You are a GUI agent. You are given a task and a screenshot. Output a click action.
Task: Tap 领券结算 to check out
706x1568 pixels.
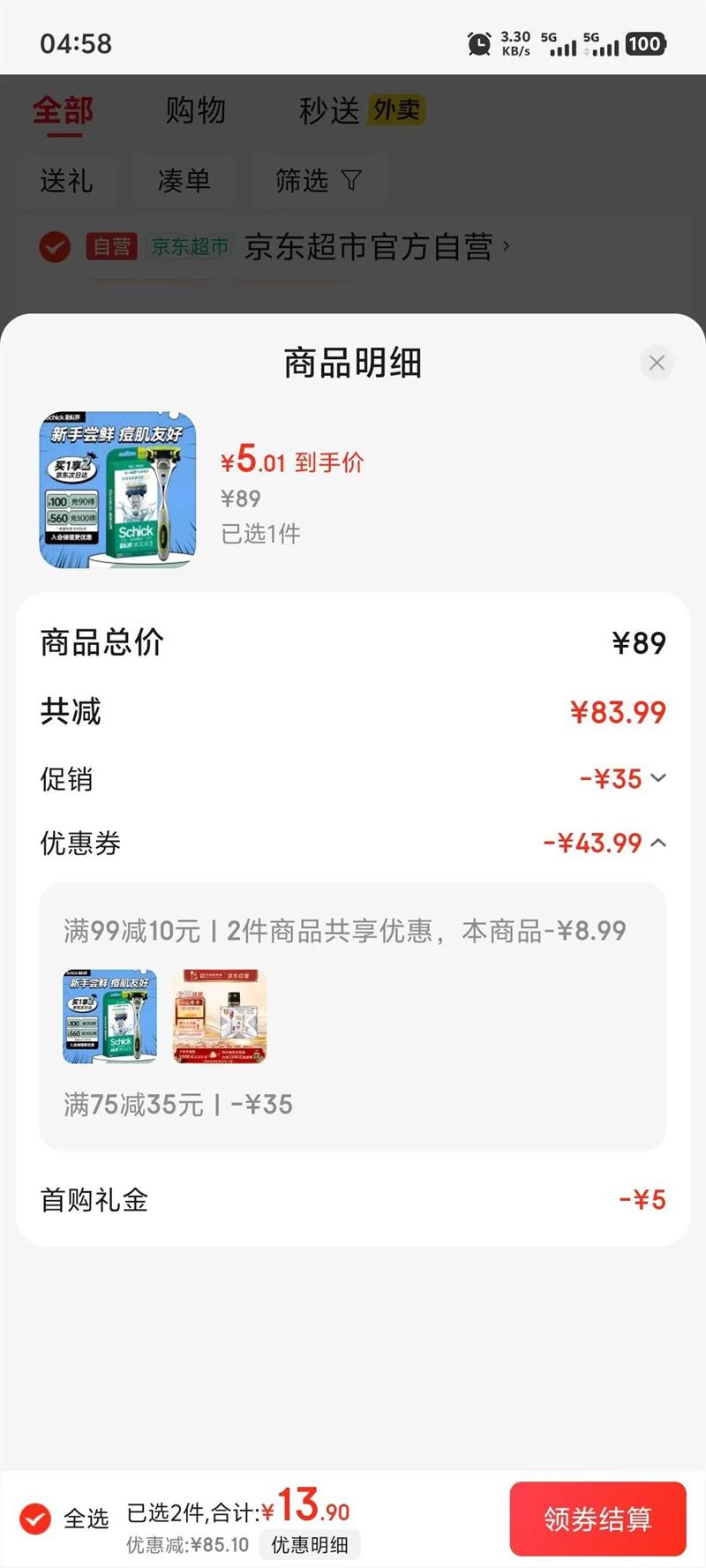tap(597, 1519)
